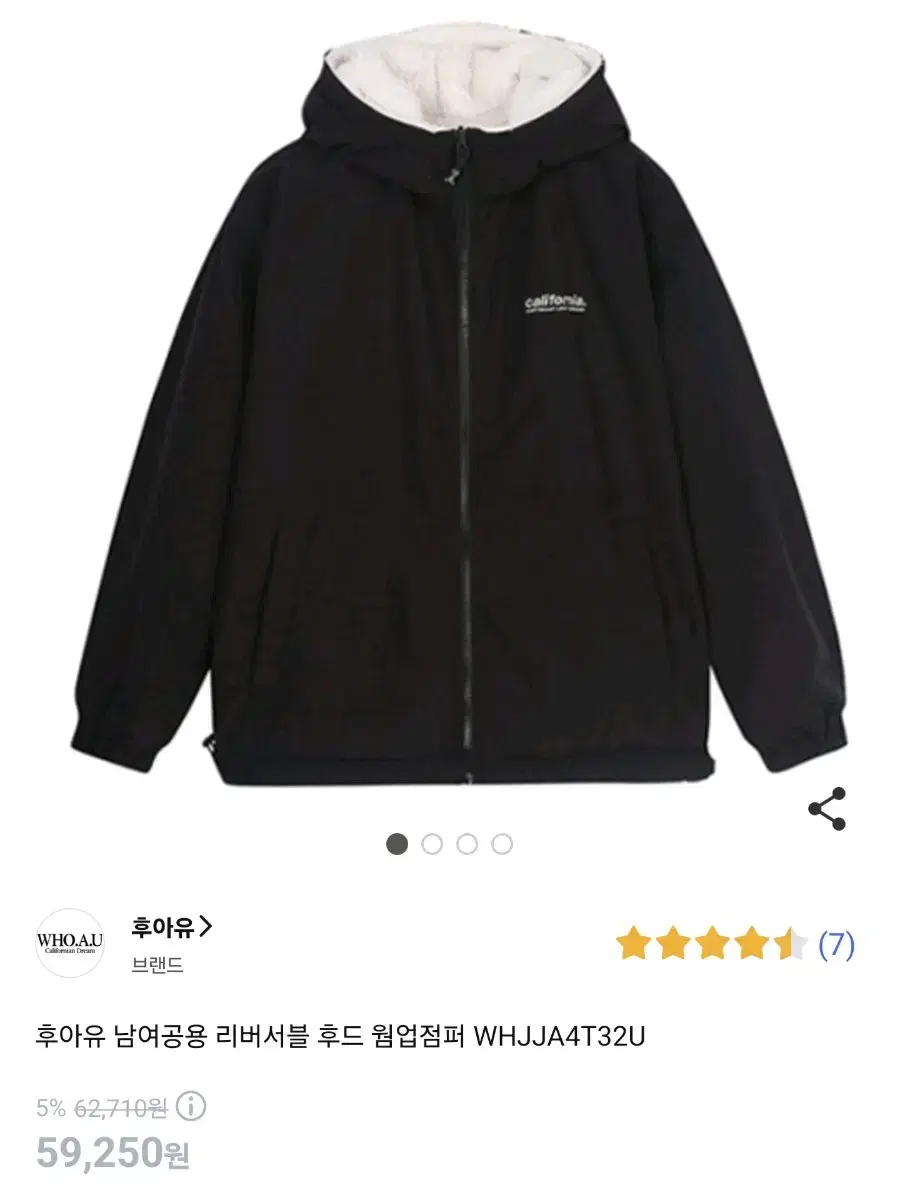
Task: Jump to the third product image dot
Action: click(x=467, y=844)
